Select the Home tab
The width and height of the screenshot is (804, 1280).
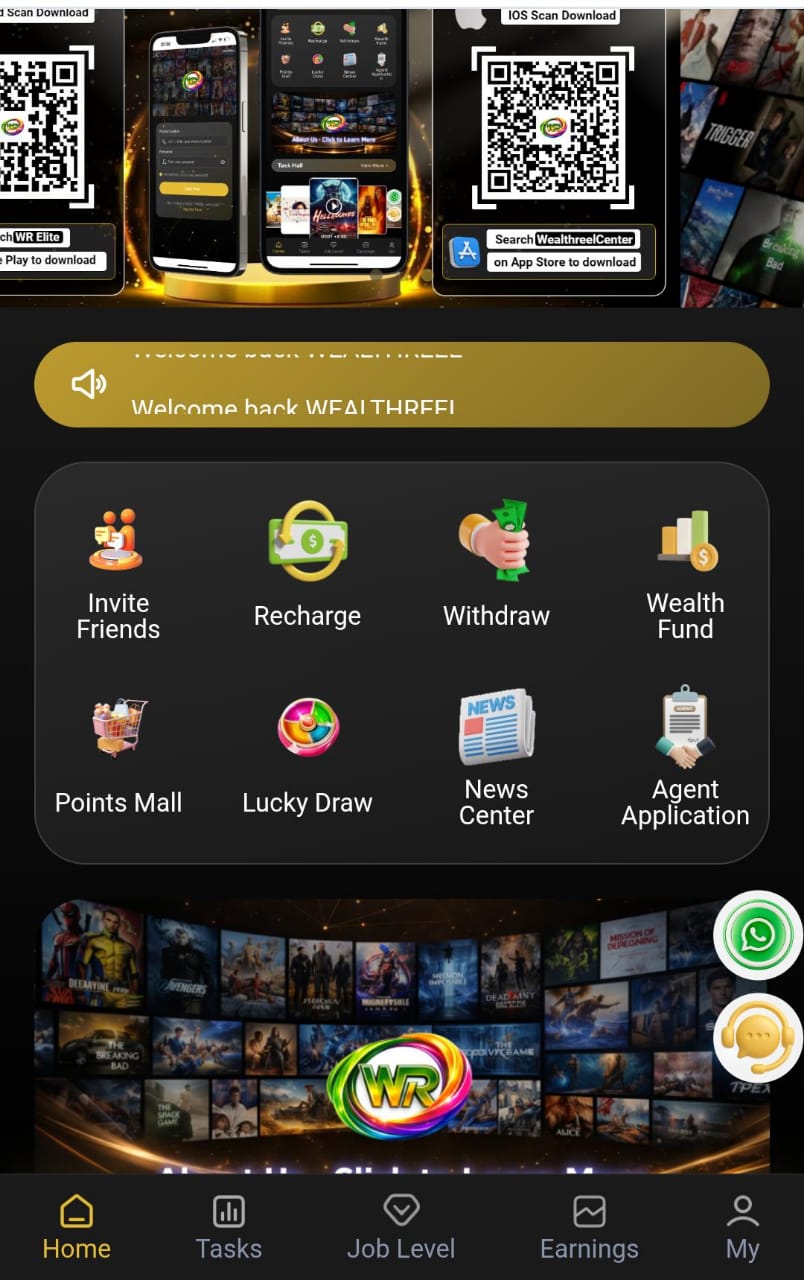77,1228
